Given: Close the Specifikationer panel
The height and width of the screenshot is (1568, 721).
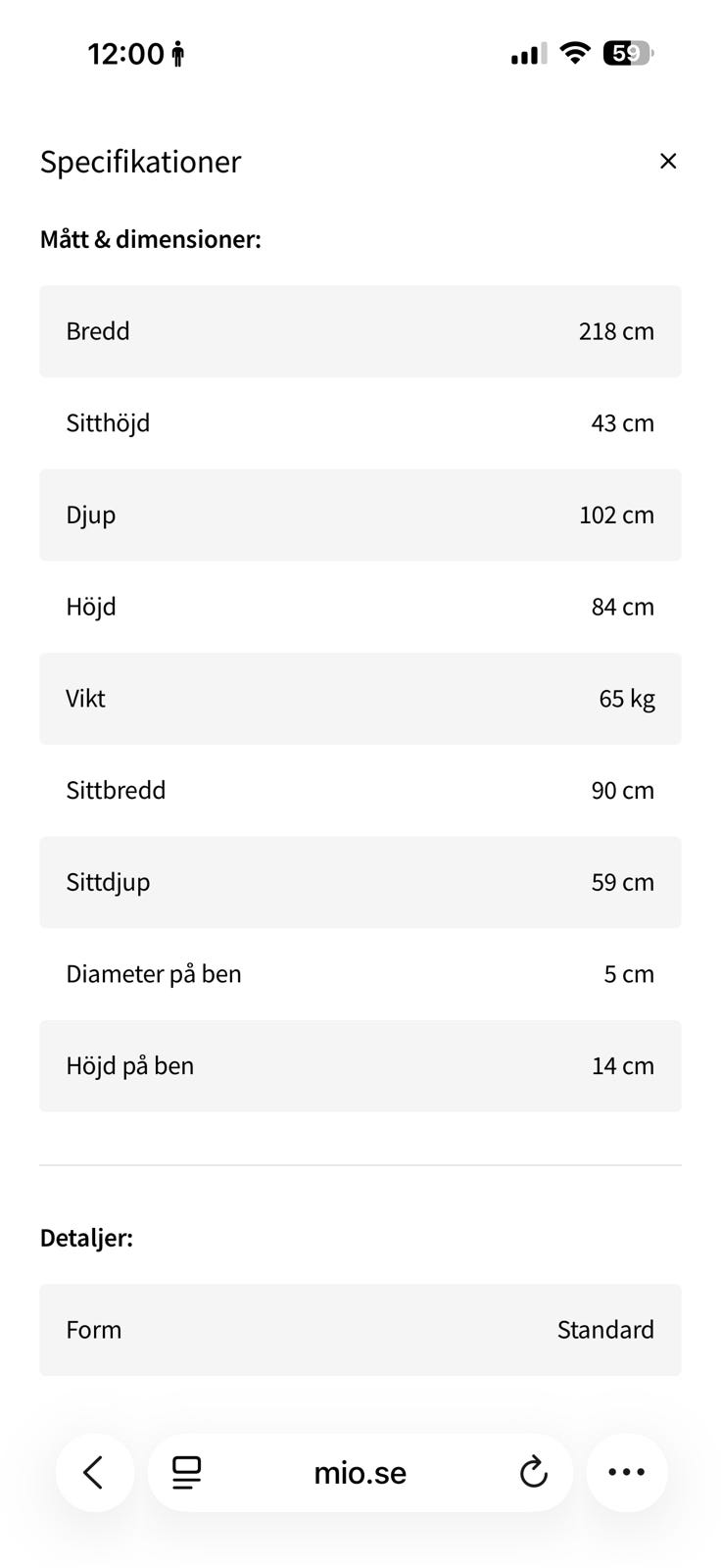Looking at the screenshot, I should [668, 161].
